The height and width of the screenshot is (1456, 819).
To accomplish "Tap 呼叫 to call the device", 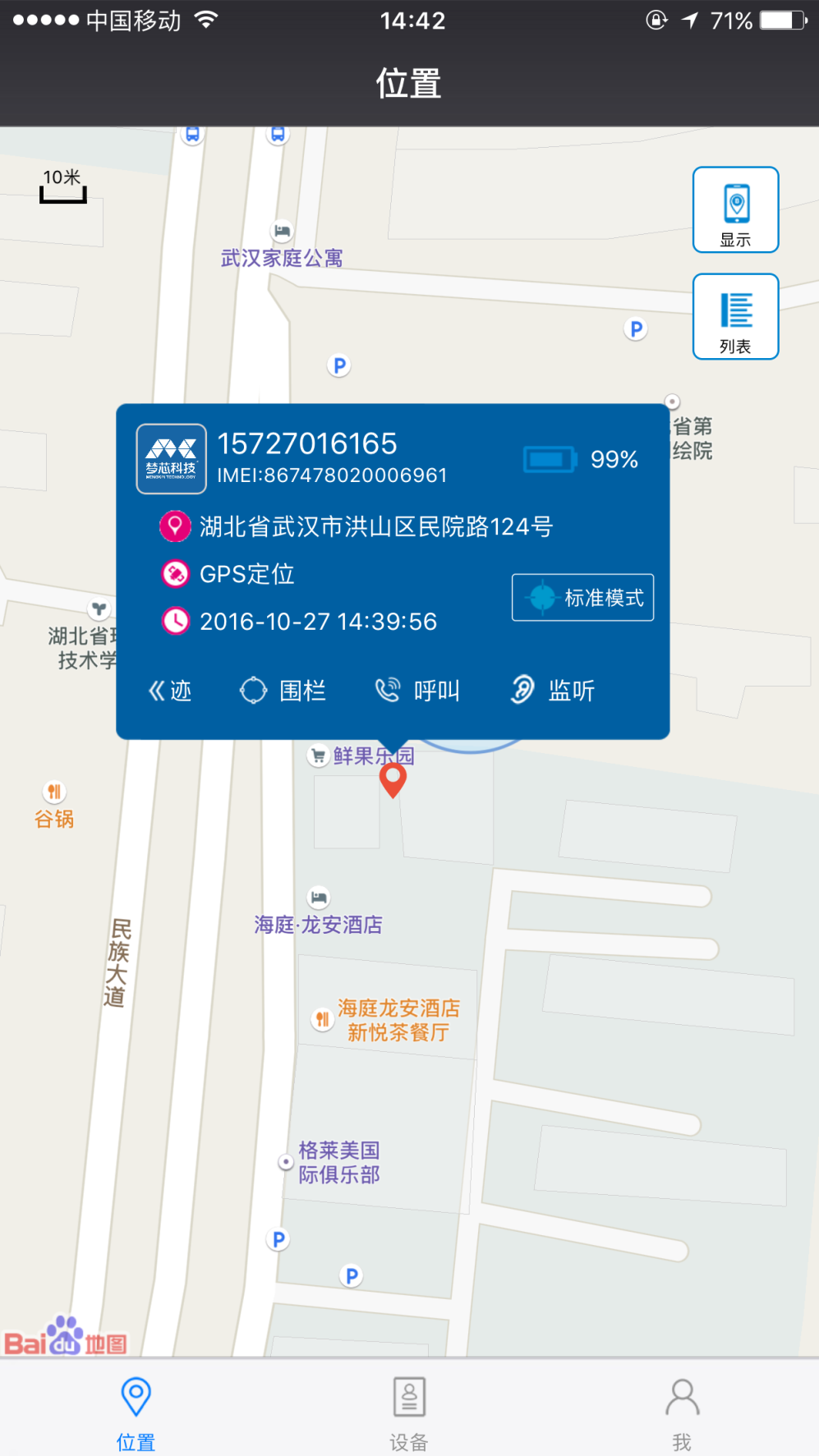I will [x=417, y=691].
